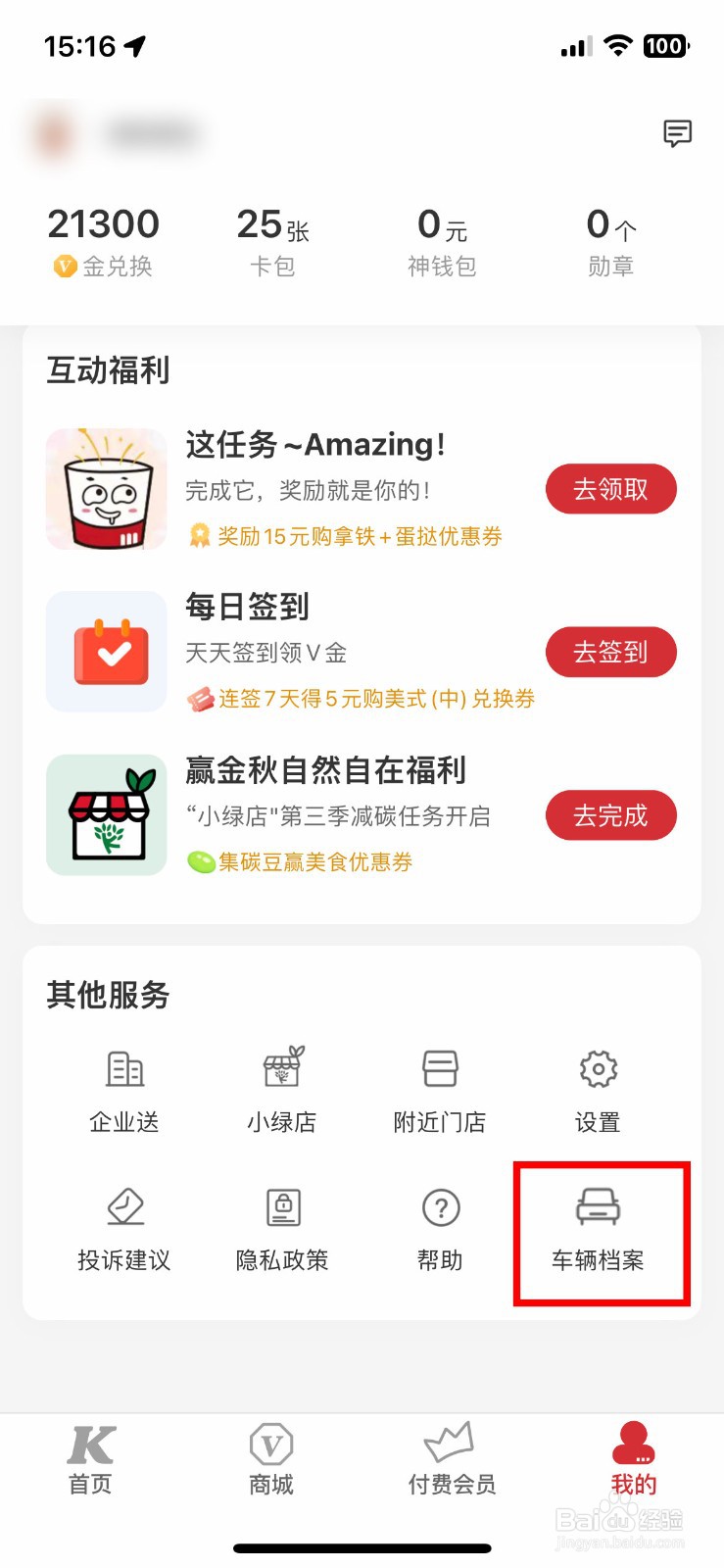View the 隐私政策 privacy policy icon
724x1568 pixels.
pyautogui.click(x=281, y=1227)
